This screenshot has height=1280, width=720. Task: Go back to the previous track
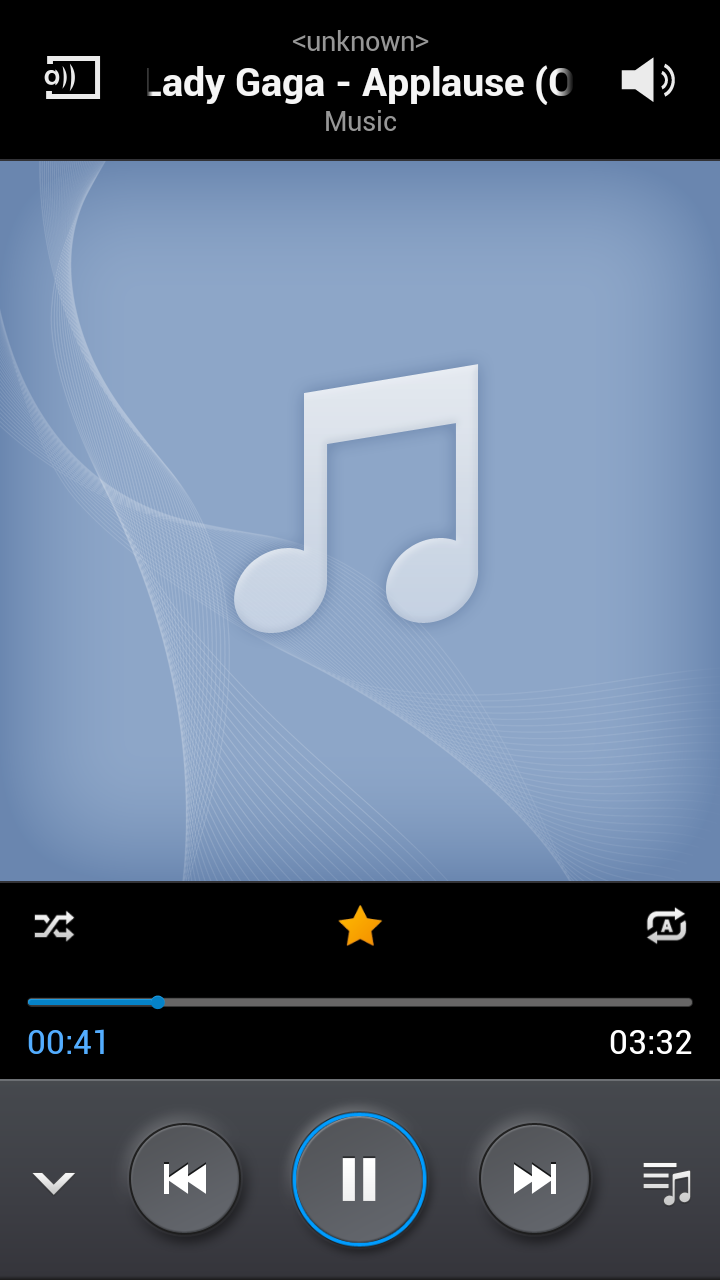(185, 1179)
